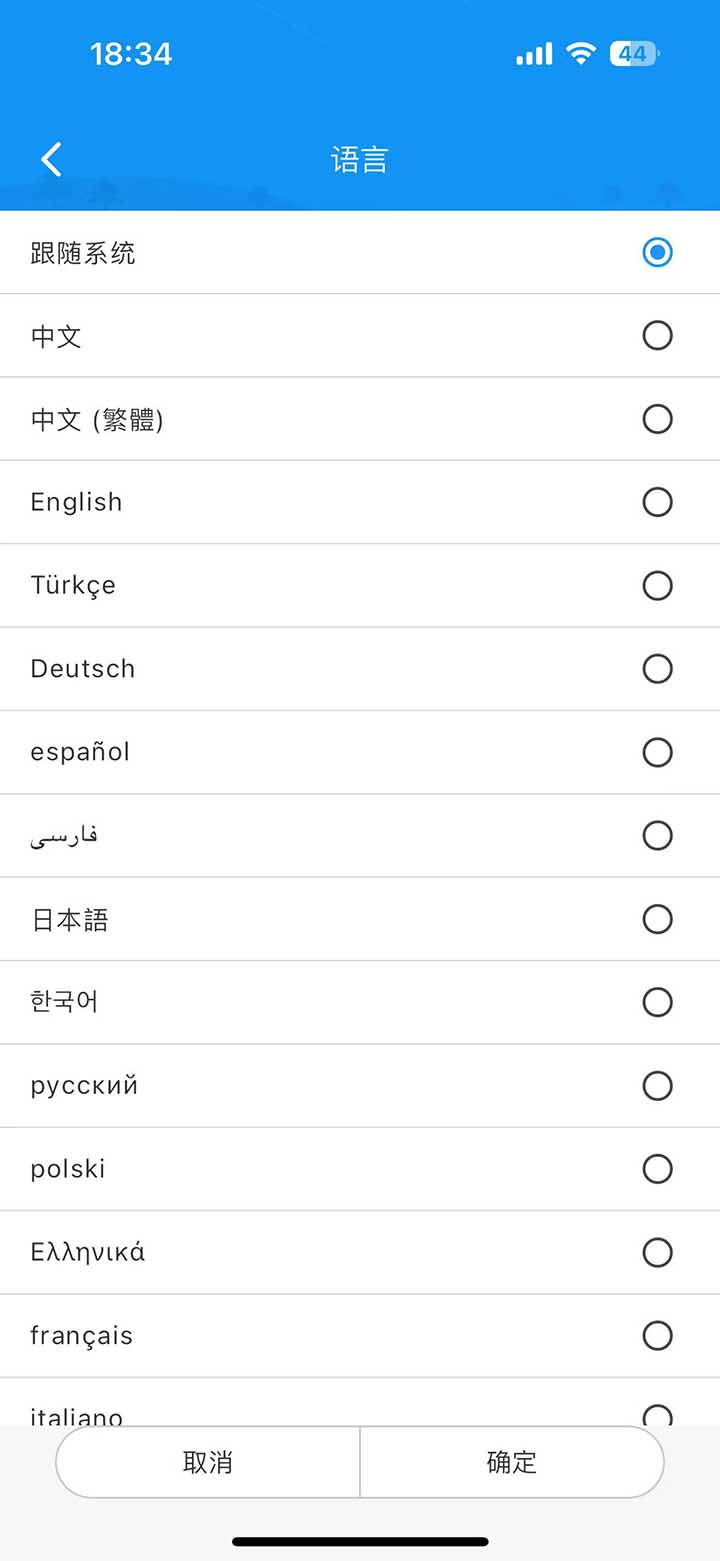Select فارسی as the language
Viewport: 720px width, 1561px height.
point(657,836)
